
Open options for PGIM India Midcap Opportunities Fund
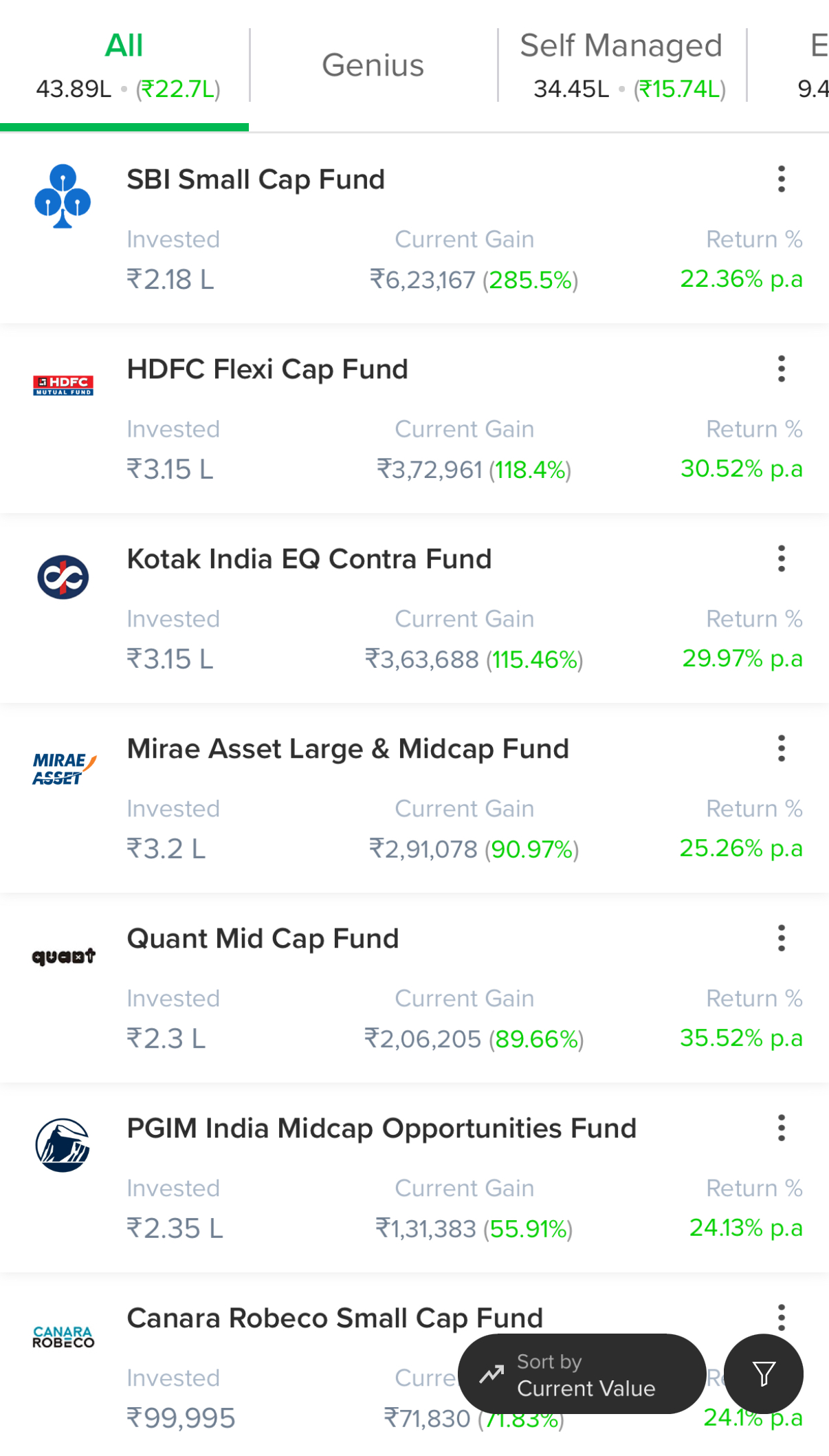coord(781,1129)
